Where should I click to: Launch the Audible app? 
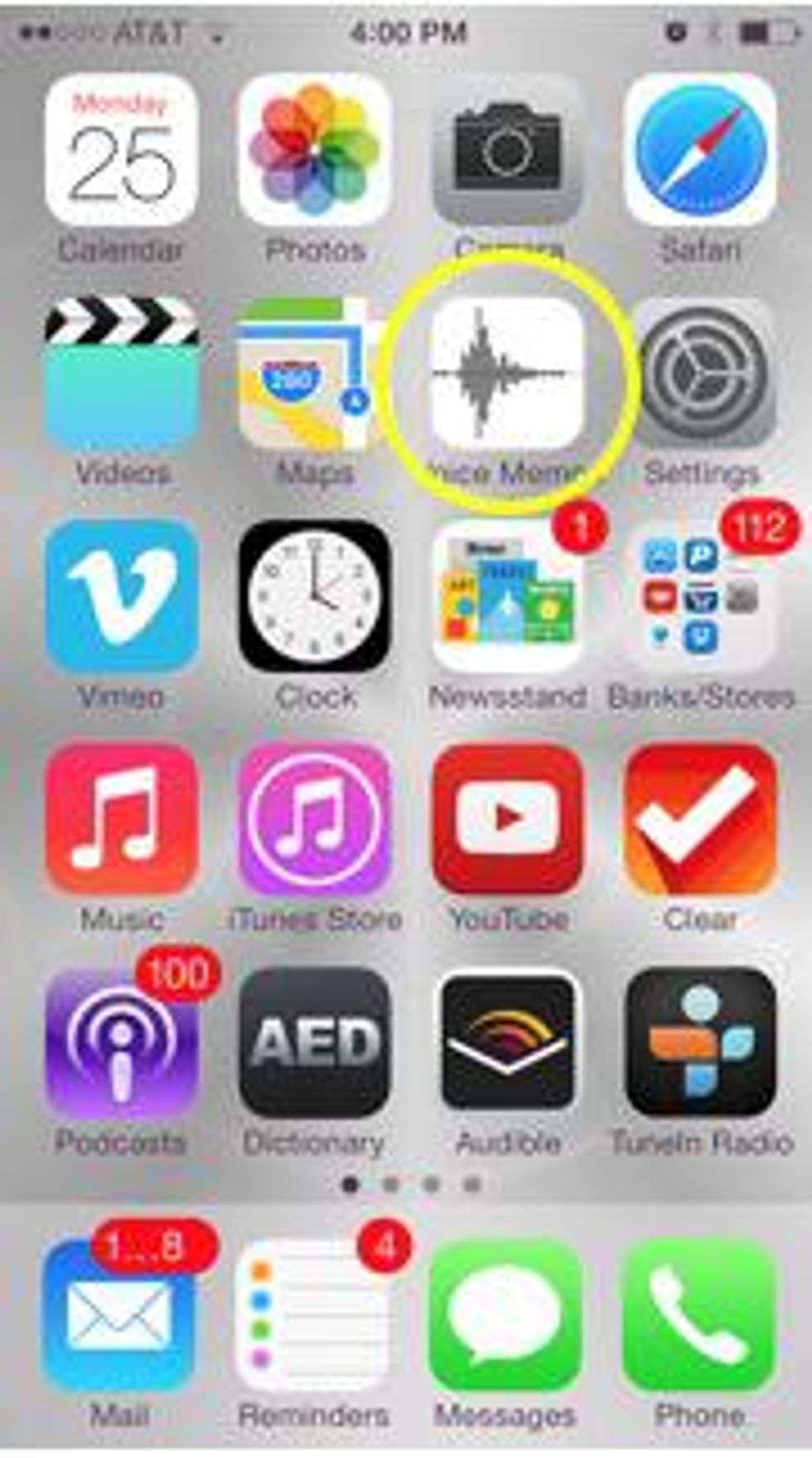(x=507, y=1043)
